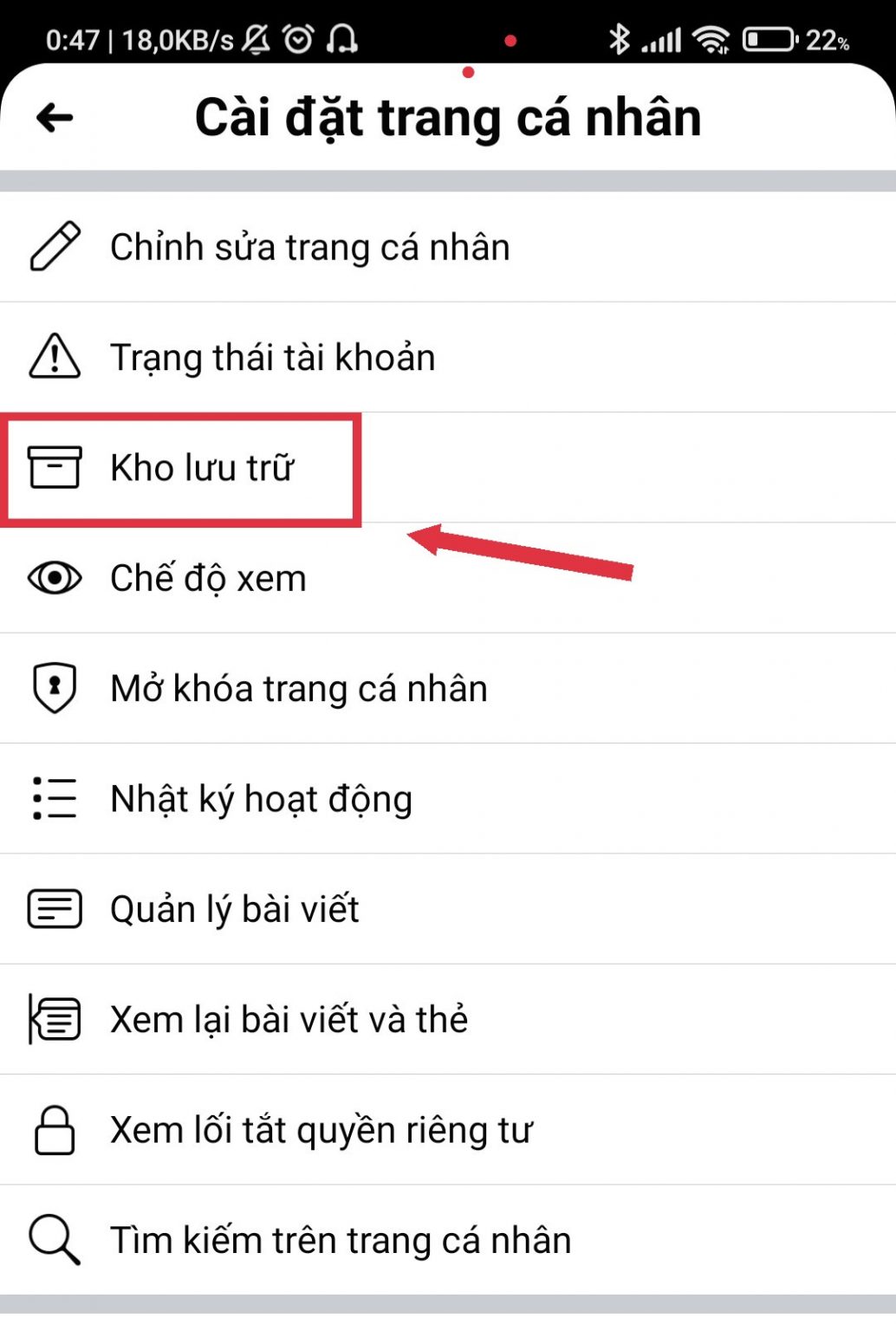Screen dimensions: 896x1331
Task: Open Chỉnh sửa trang cá nhân
Action: 309,248
